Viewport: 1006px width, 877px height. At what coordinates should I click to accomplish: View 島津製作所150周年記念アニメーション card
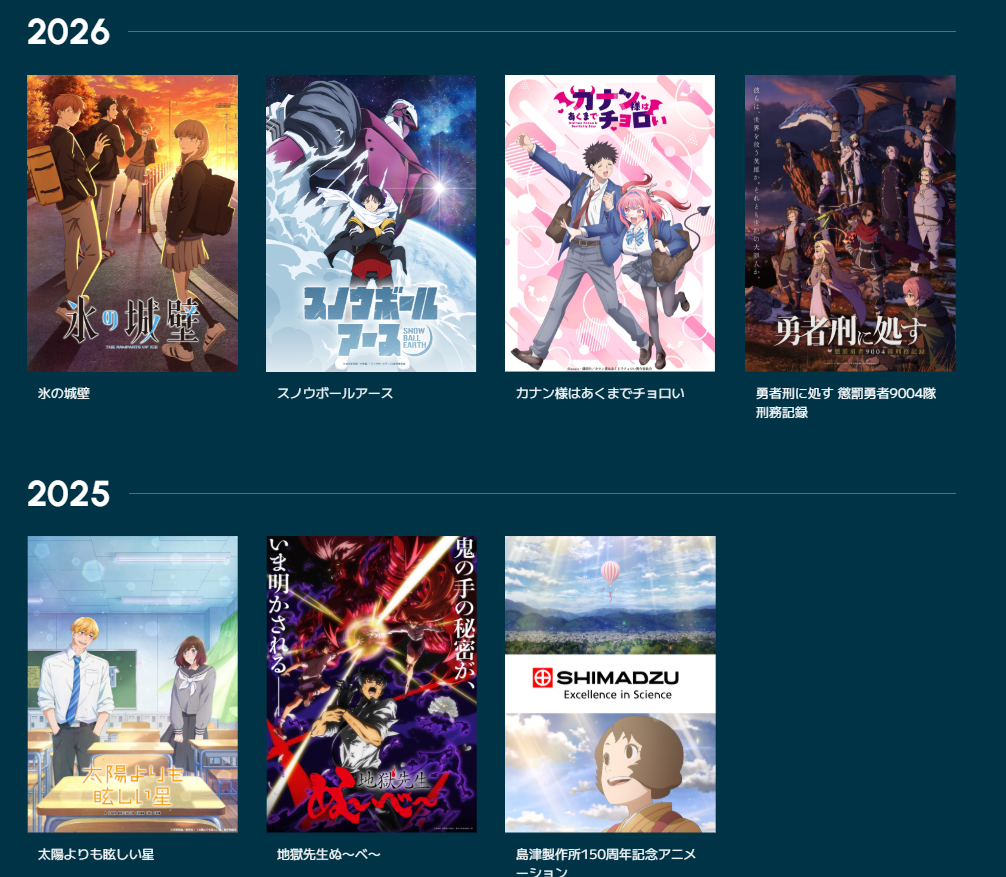pos(610,684)
